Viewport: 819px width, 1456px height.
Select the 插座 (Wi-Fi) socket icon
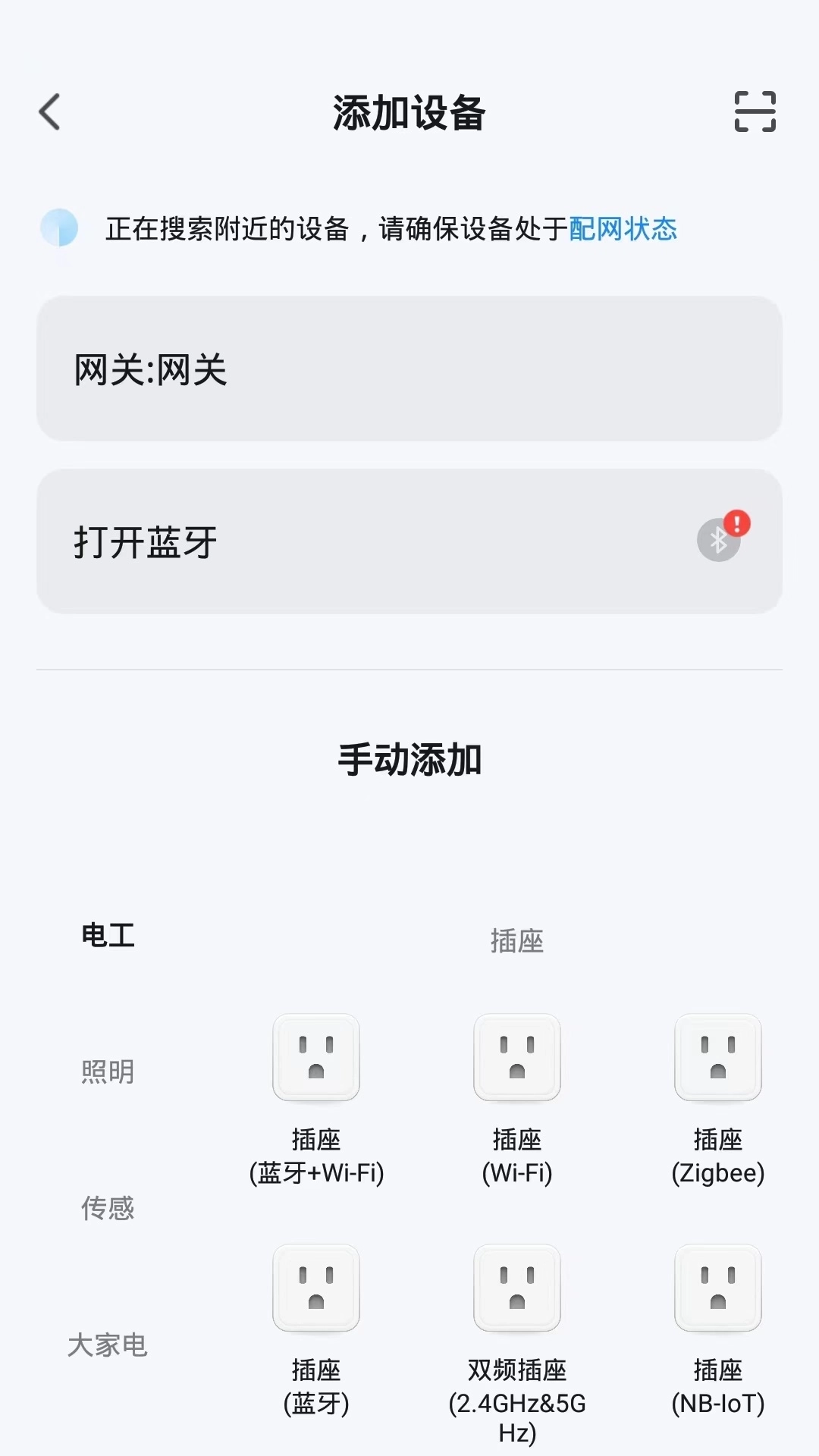(516, 1057)
